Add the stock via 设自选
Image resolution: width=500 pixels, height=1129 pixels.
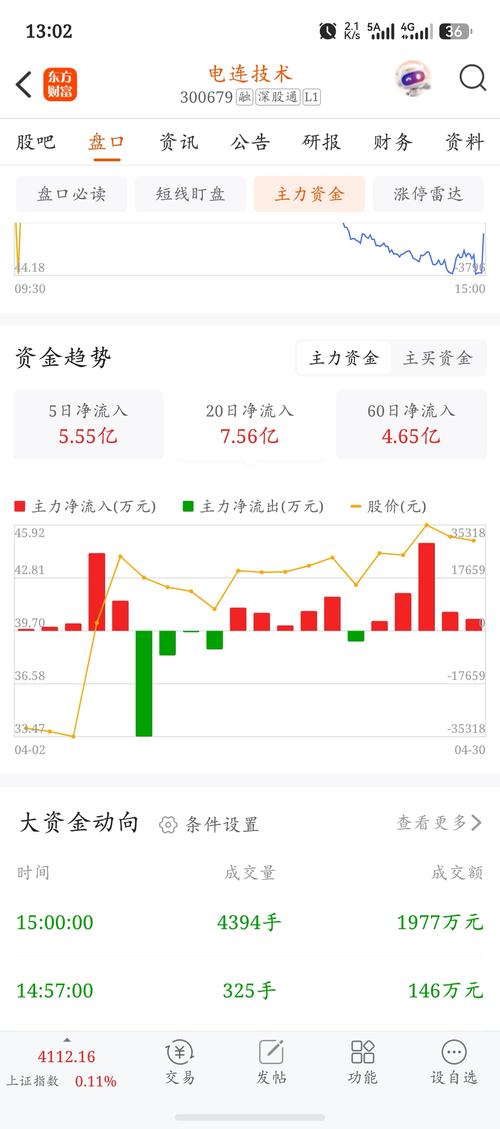(454, 1063)
